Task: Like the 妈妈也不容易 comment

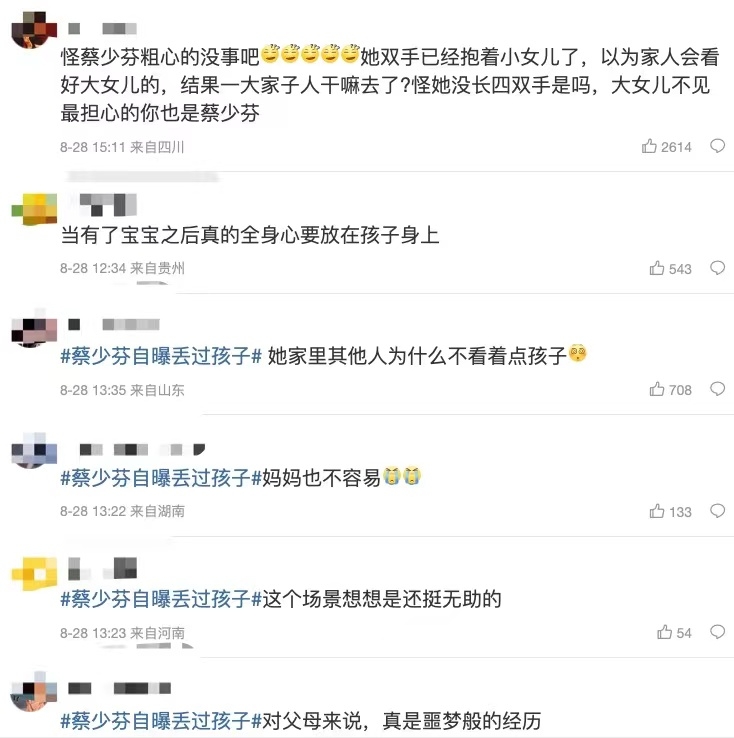Action: pyautogui.click(x=657, y=511)
